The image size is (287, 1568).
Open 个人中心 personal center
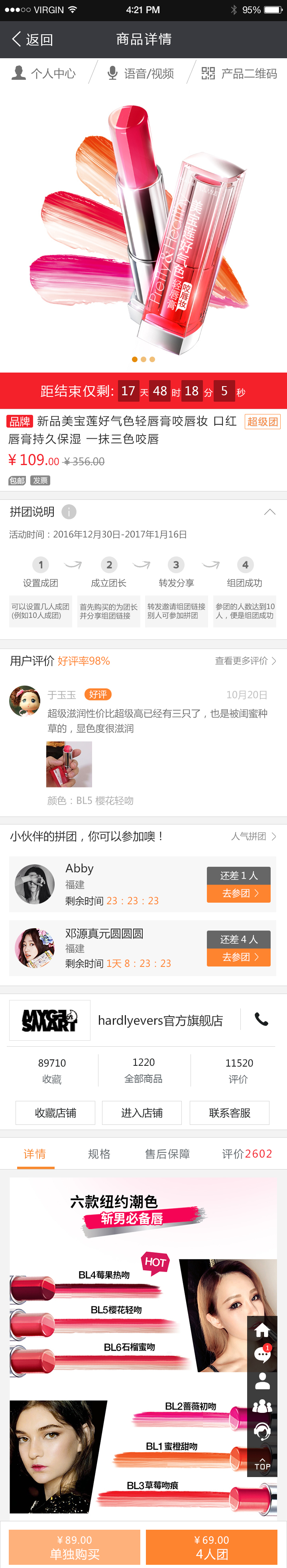pos(44,74)
